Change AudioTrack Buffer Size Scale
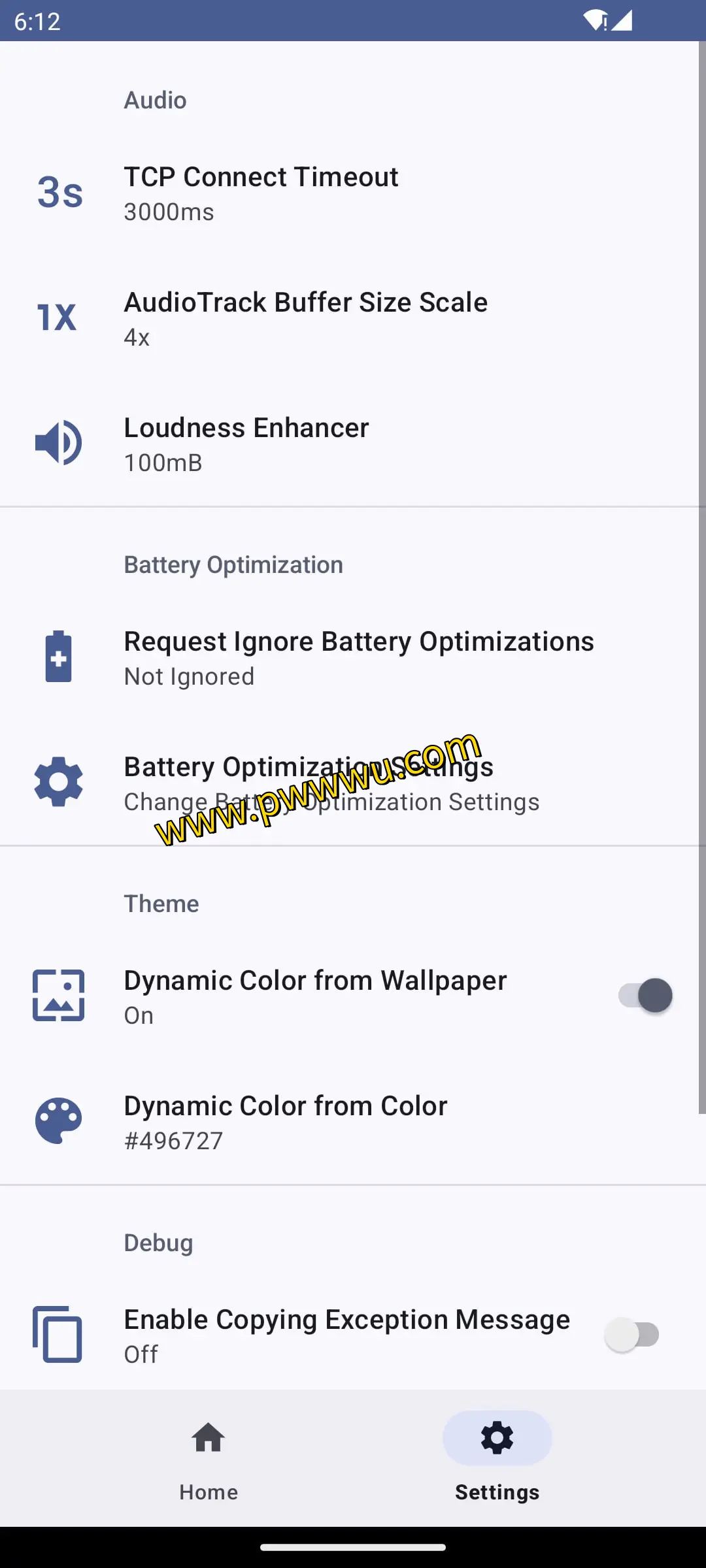 tap(353, 319)
